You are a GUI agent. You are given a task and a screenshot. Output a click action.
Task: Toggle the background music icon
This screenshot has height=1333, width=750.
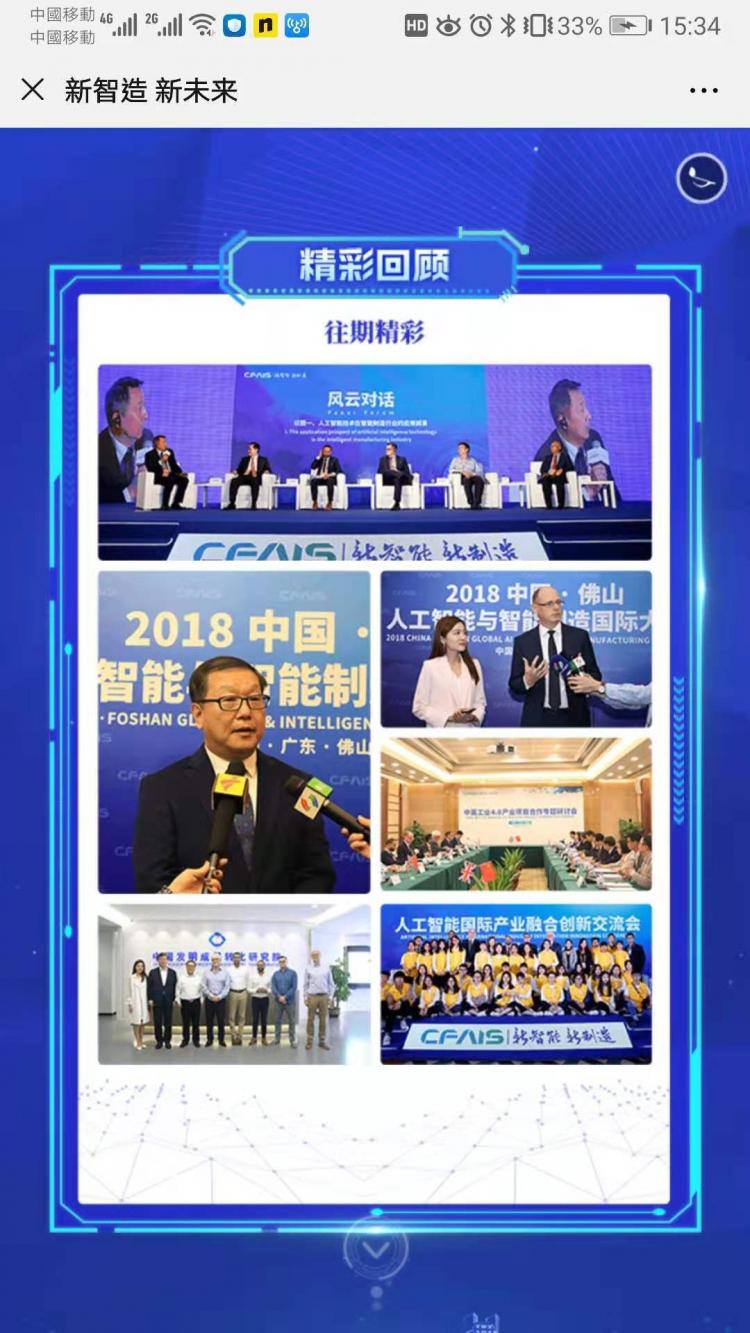[701, 179]
